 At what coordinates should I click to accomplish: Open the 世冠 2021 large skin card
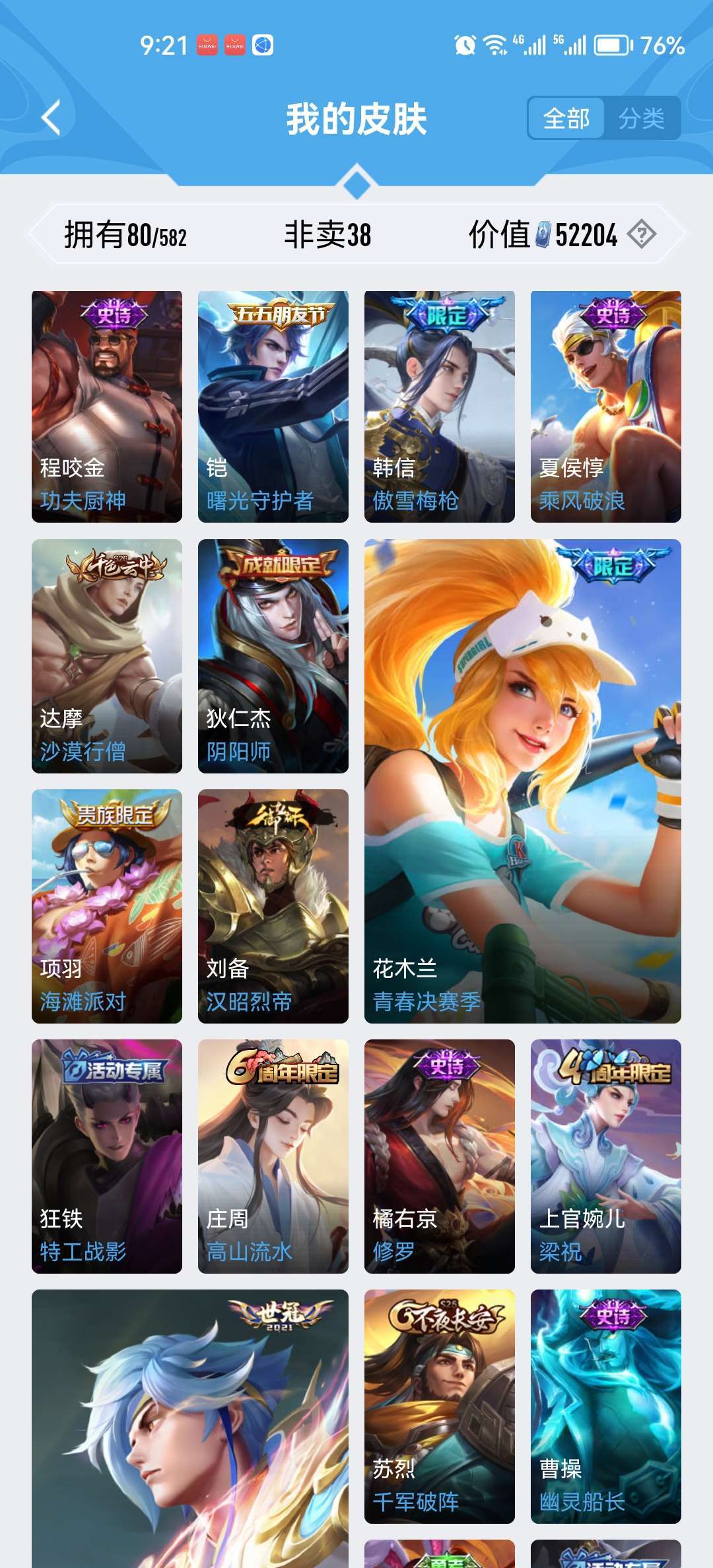click(190, 1429)
